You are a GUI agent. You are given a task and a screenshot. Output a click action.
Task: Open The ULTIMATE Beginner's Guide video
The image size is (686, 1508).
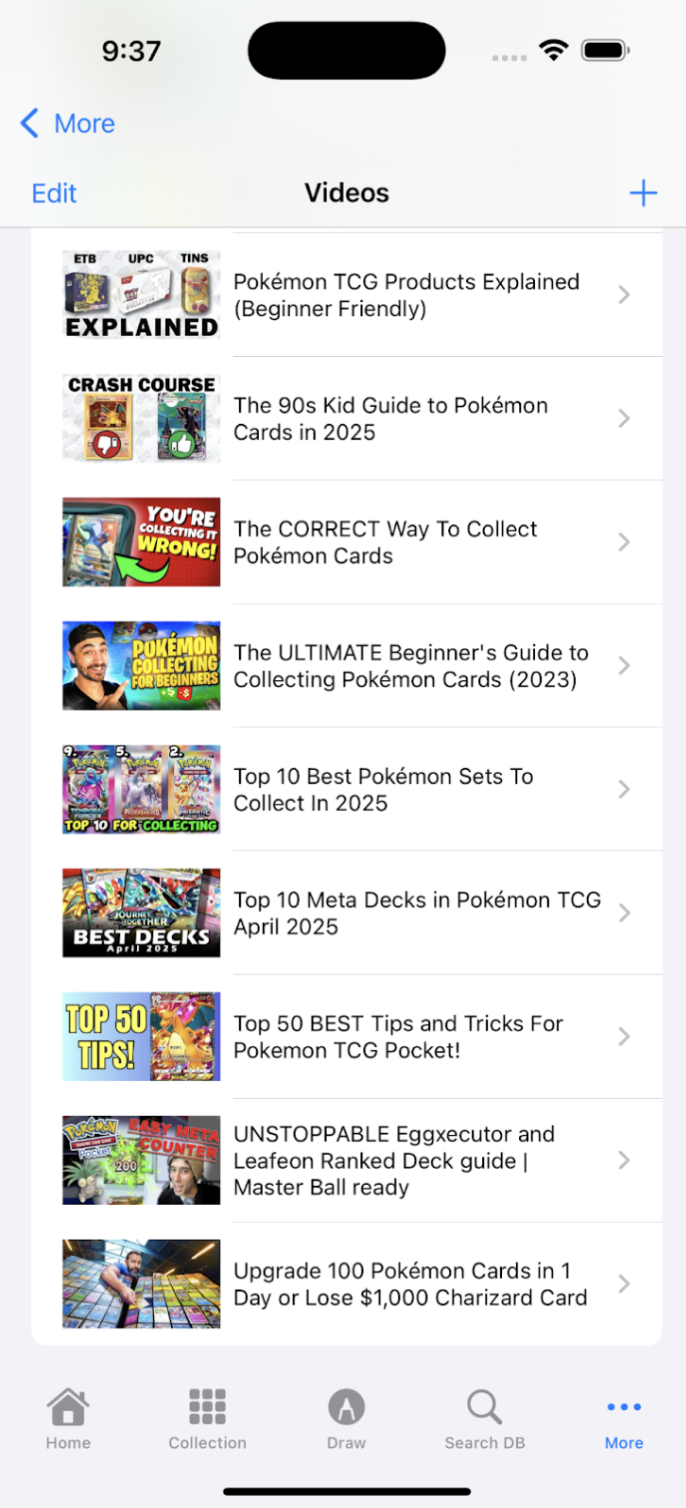pyautogui.click(x=411, y=666)
